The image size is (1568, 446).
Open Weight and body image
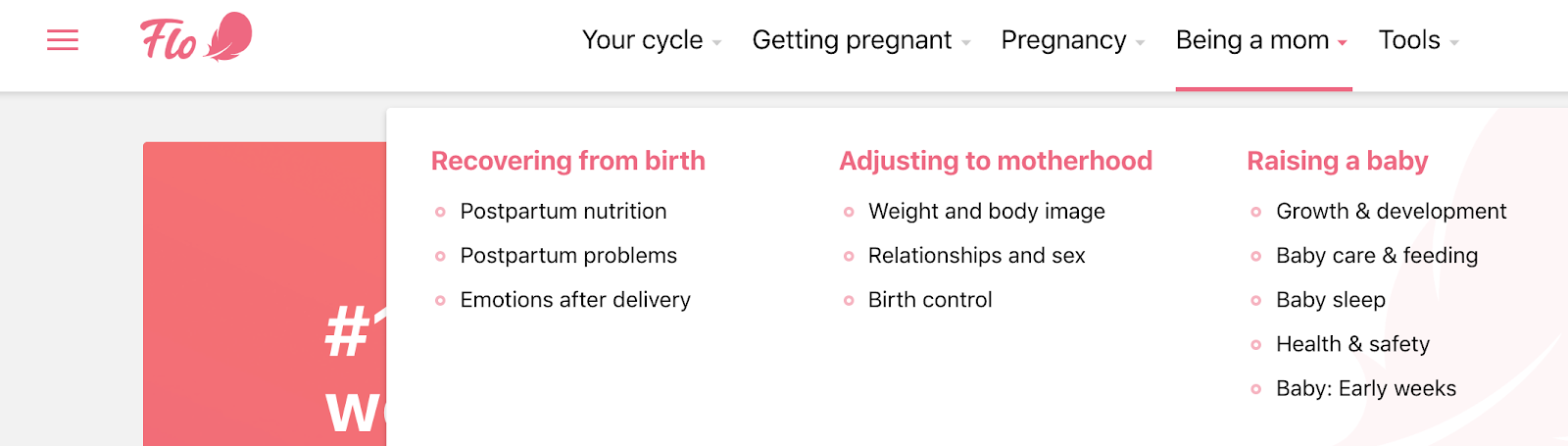[x=986, y=212]
